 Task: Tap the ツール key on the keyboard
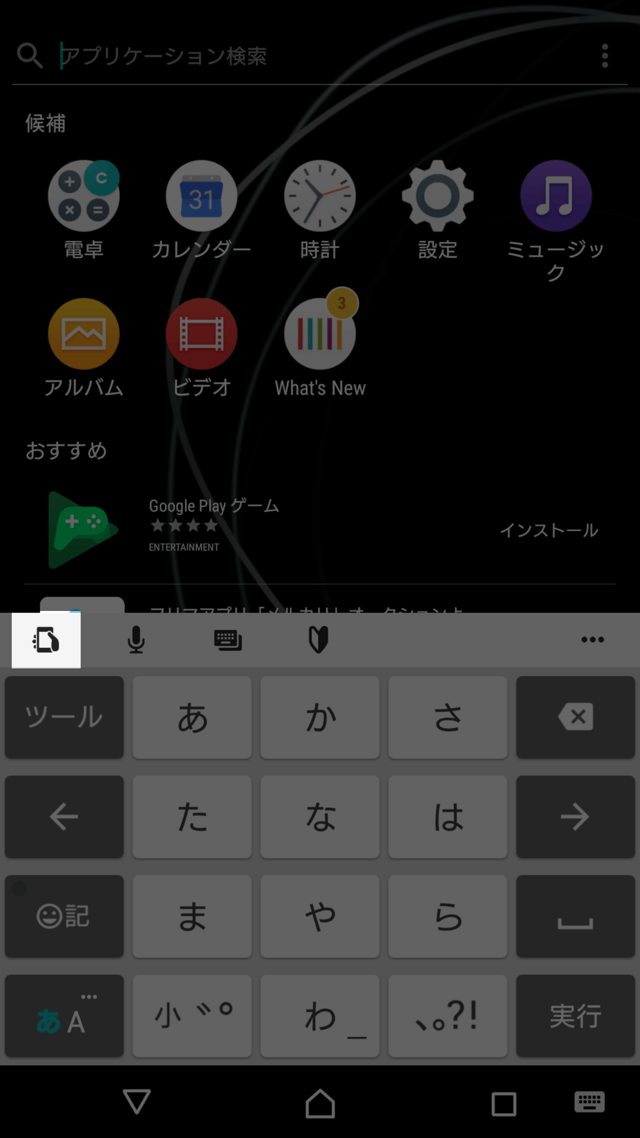[64, 717]
